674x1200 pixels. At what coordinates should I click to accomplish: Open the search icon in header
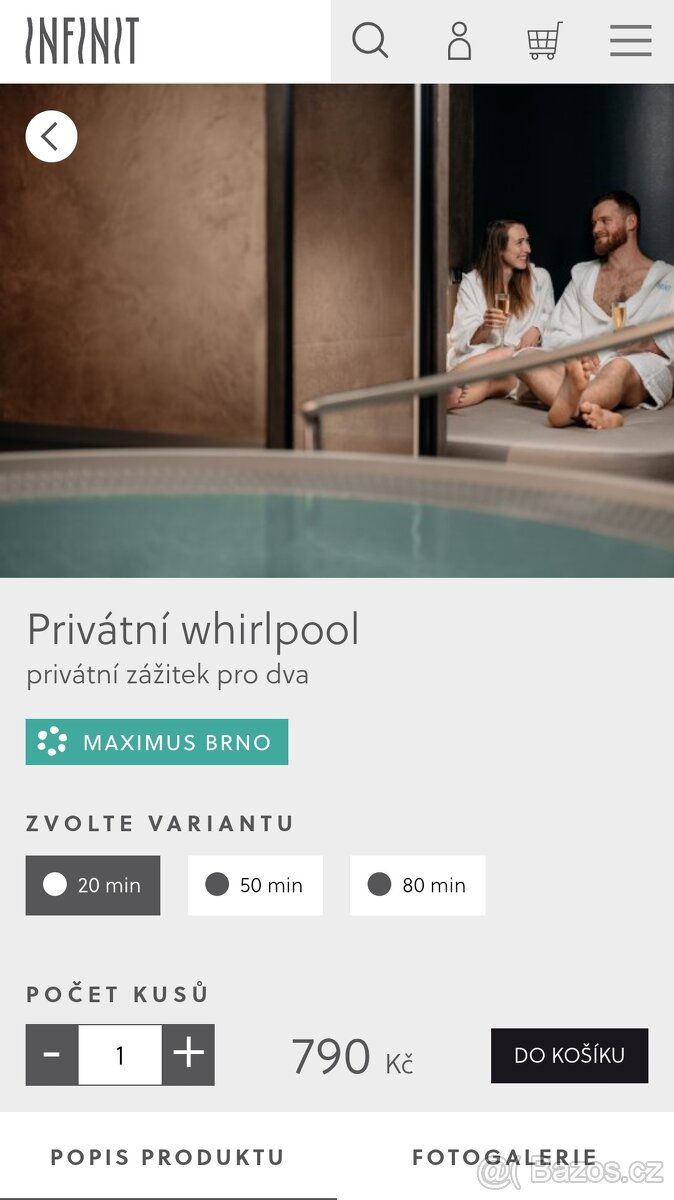pyautogui.click(x=370, y=41)
